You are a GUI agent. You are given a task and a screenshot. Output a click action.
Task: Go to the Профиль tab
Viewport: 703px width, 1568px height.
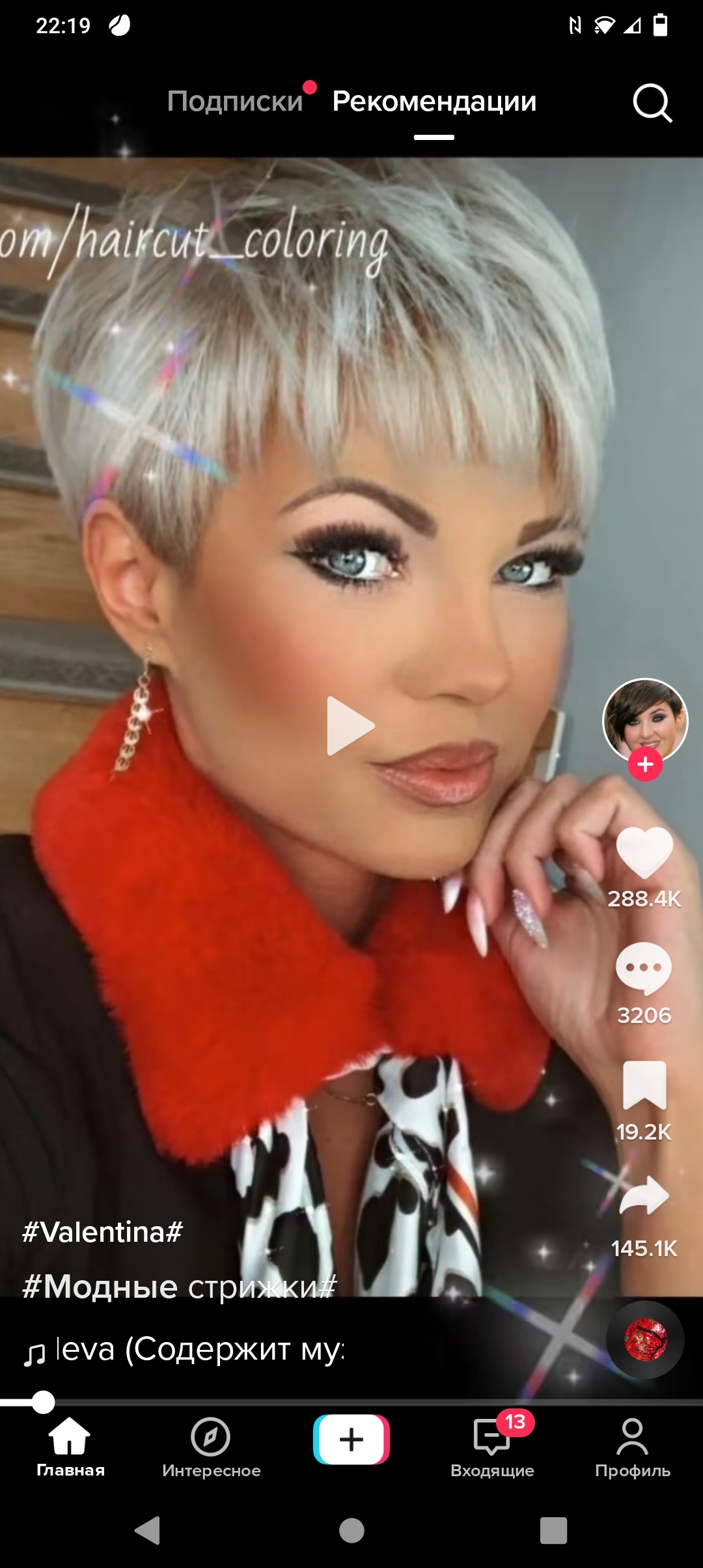pyautogui.click(x=633, y=1448)
